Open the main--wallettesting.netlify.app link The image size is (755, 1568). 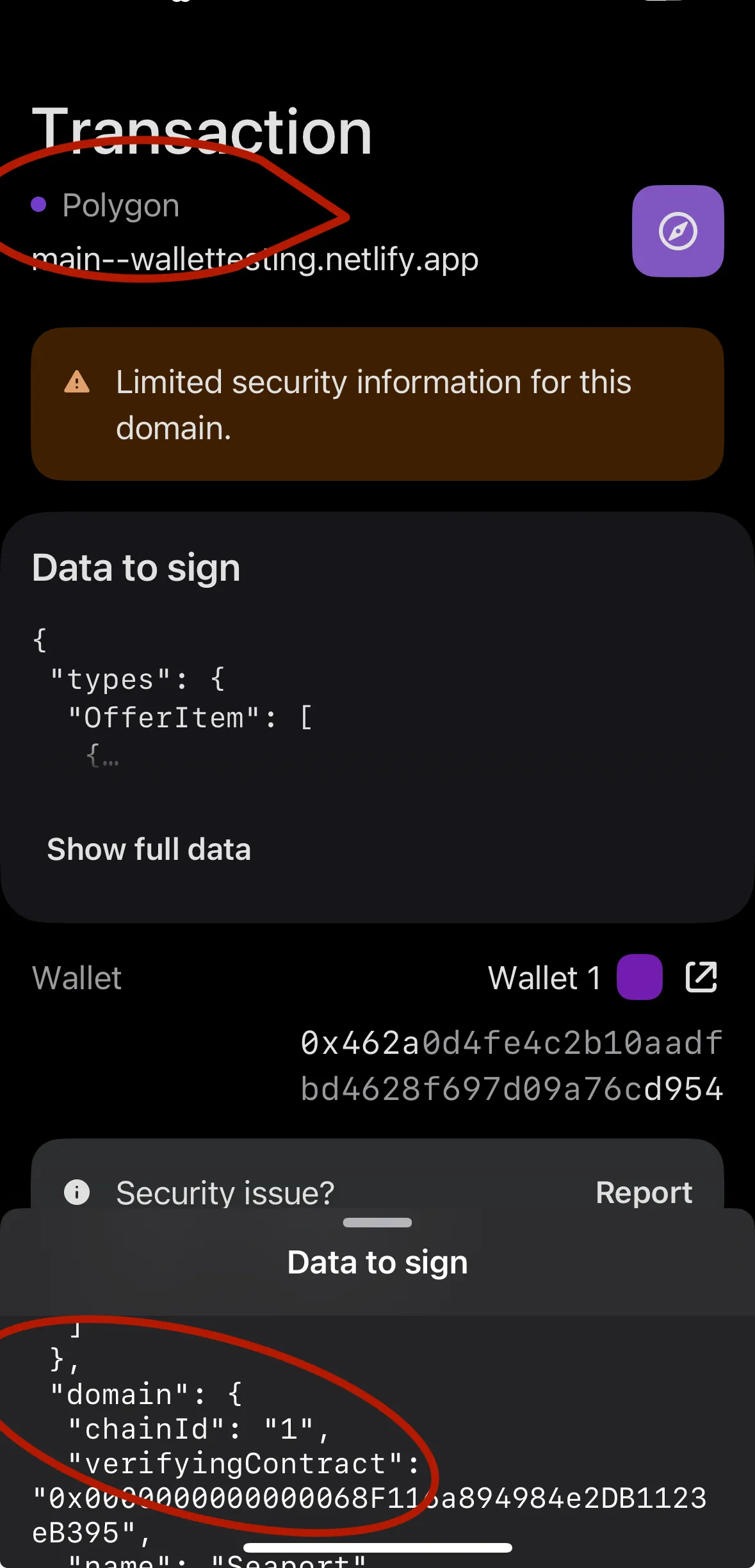[x=255, y=259]
